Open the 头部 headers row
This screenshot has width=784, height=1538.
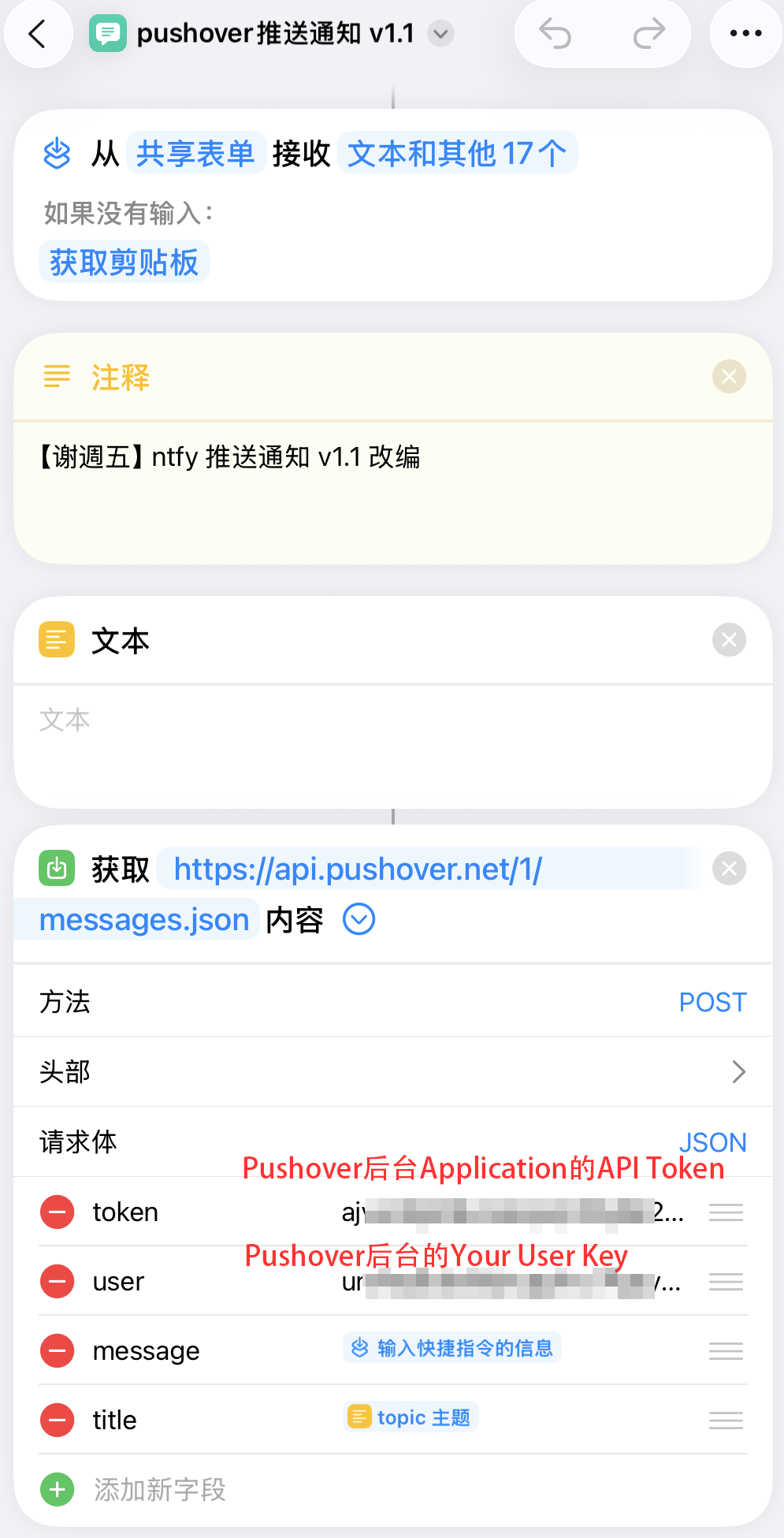pyautogui.click(x=392, y=1072)
